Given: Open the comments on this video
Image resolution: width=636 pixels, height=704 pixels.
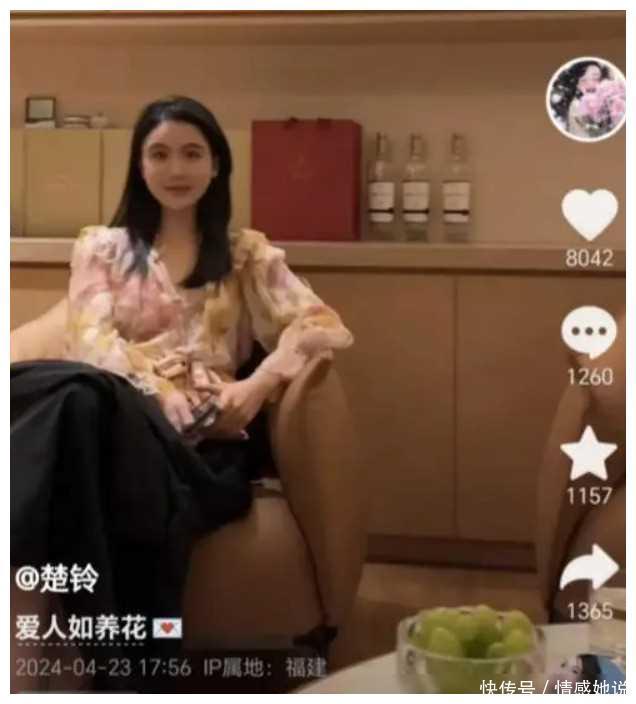Looking at the screenshot, I should 589,333.
